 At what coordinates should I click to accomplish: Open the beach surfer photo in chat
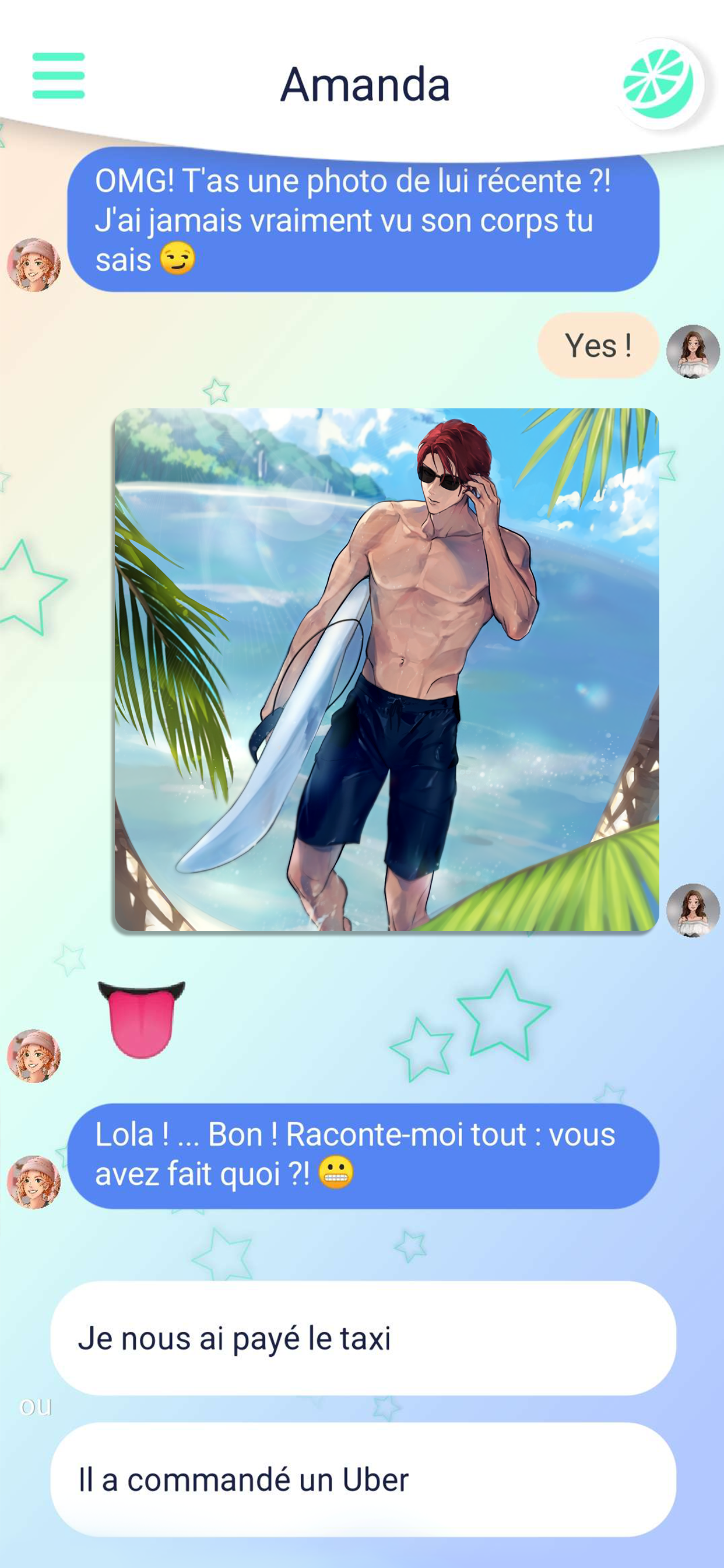point(386,670)
